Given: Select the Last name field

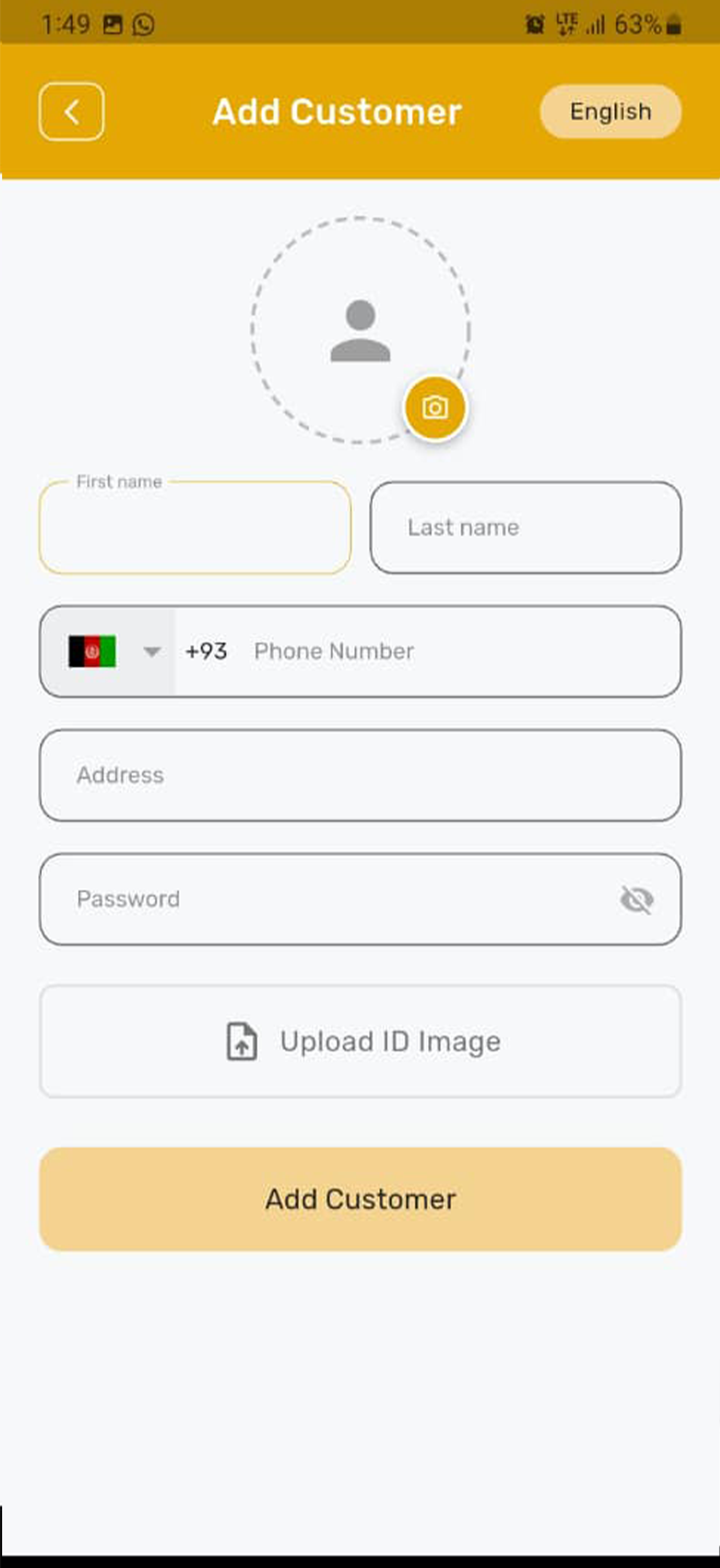Looking at the screenshot, I should pos(525,528).
